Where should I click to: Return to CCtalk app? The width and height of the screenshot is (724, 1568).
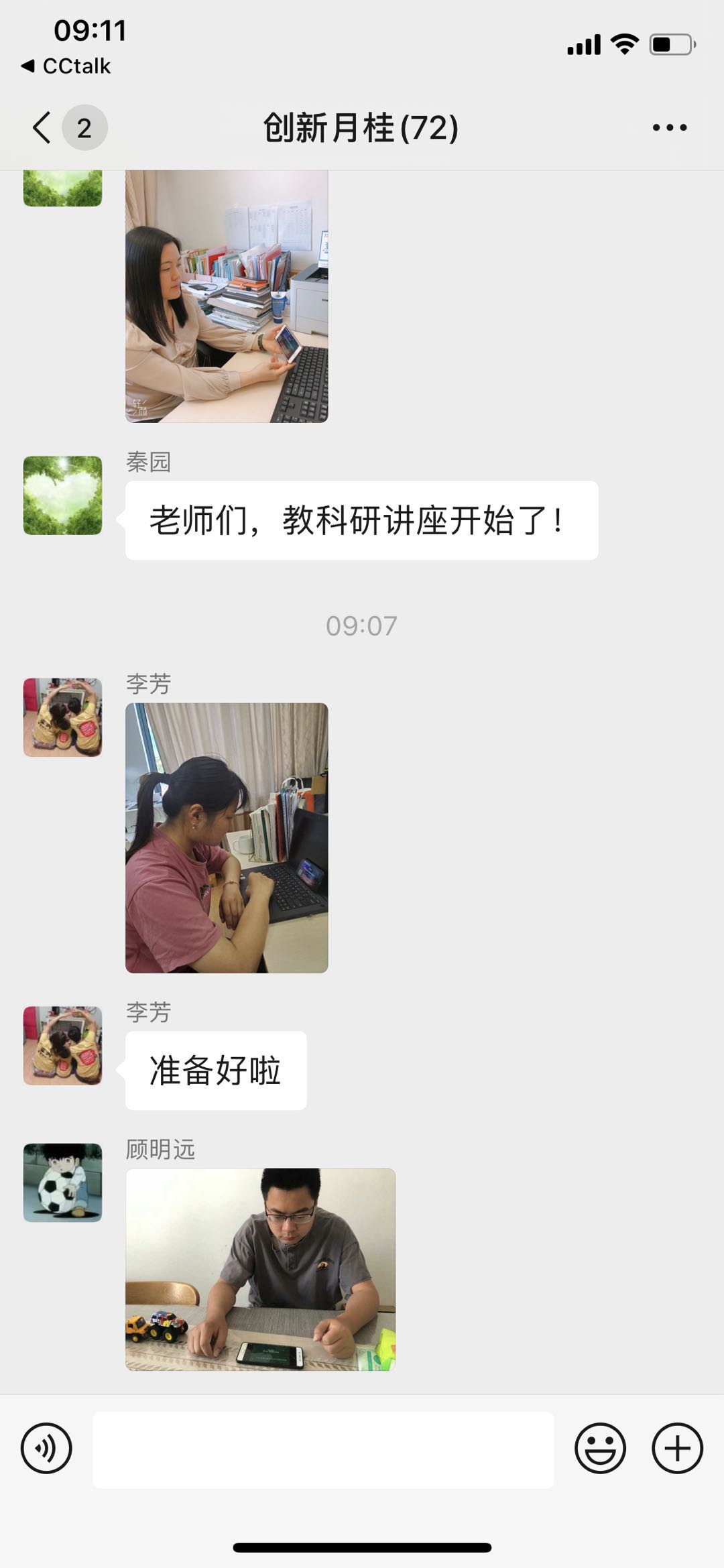pyautogui.click(x=66, y=66)
